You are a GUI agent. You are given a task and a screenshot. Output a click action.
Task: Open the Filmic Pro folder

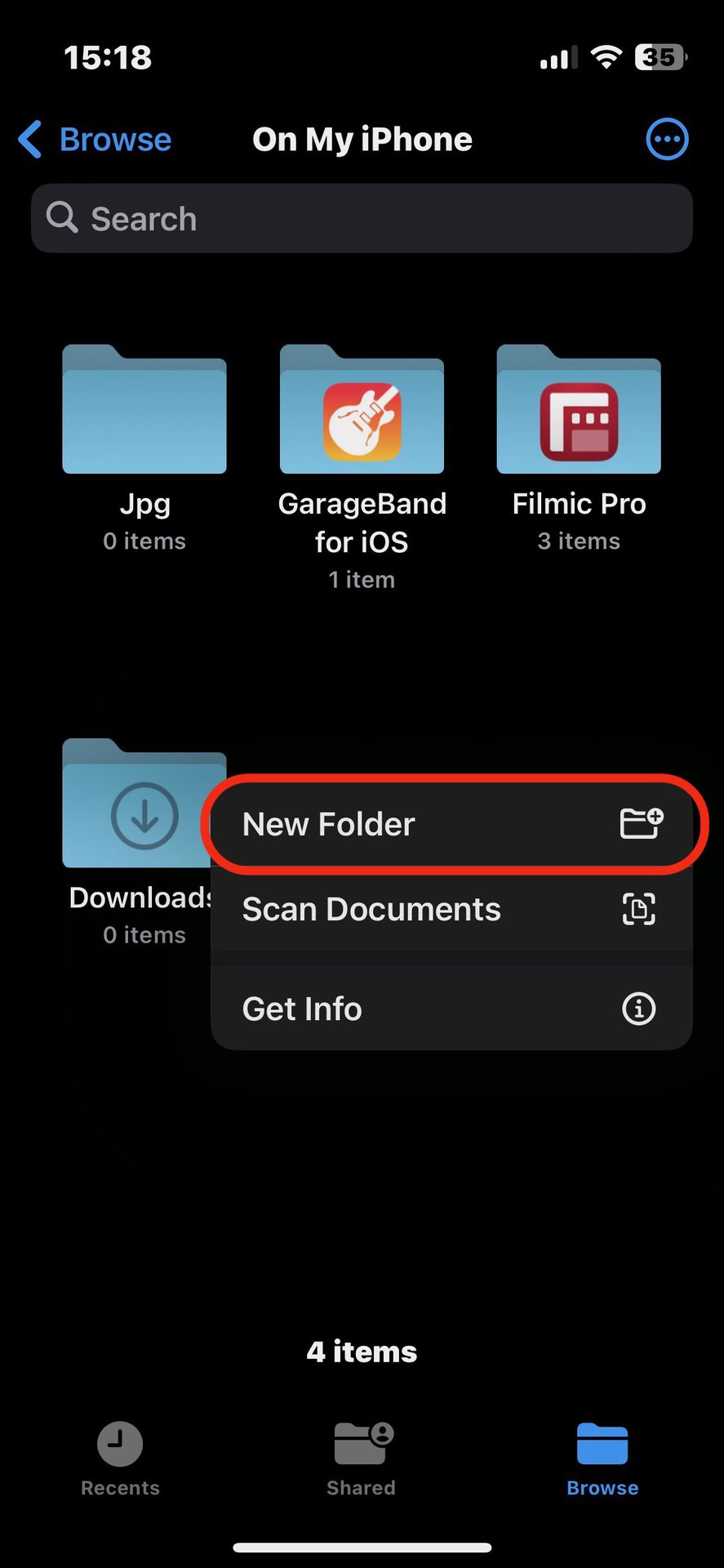coord(579,409)
